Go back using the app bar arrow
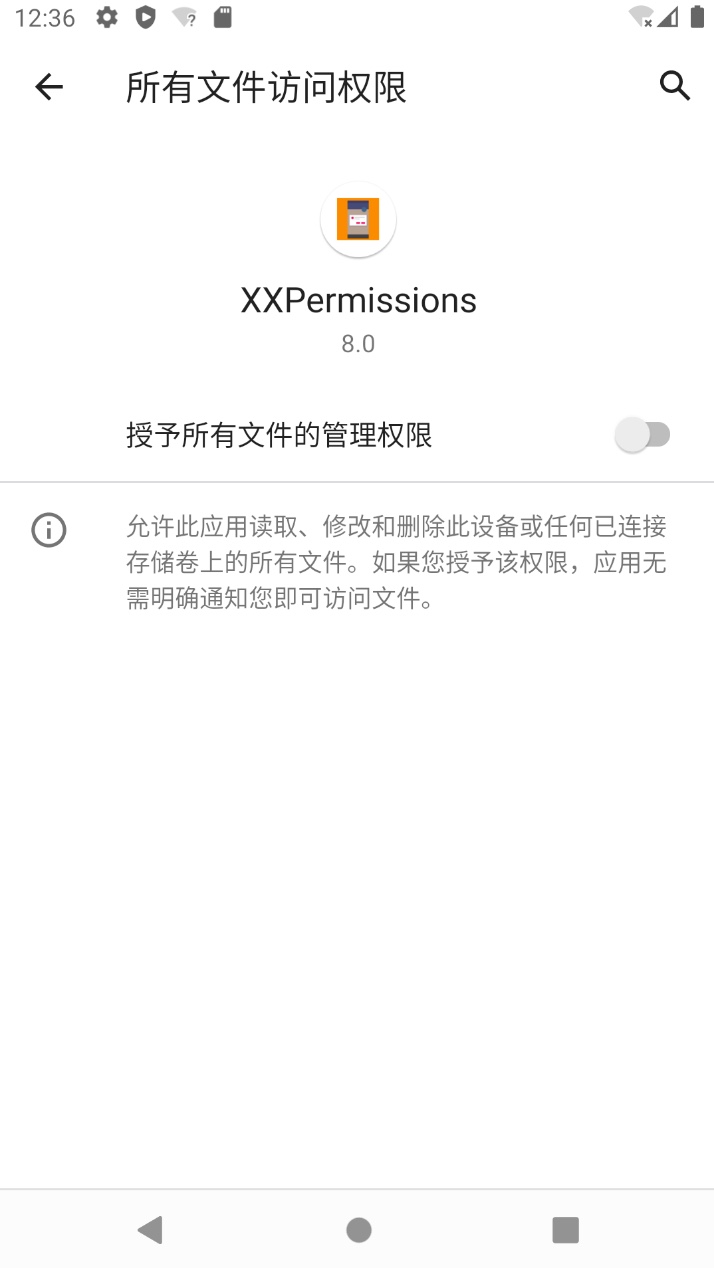714x1268 pixels. point(48,87)
